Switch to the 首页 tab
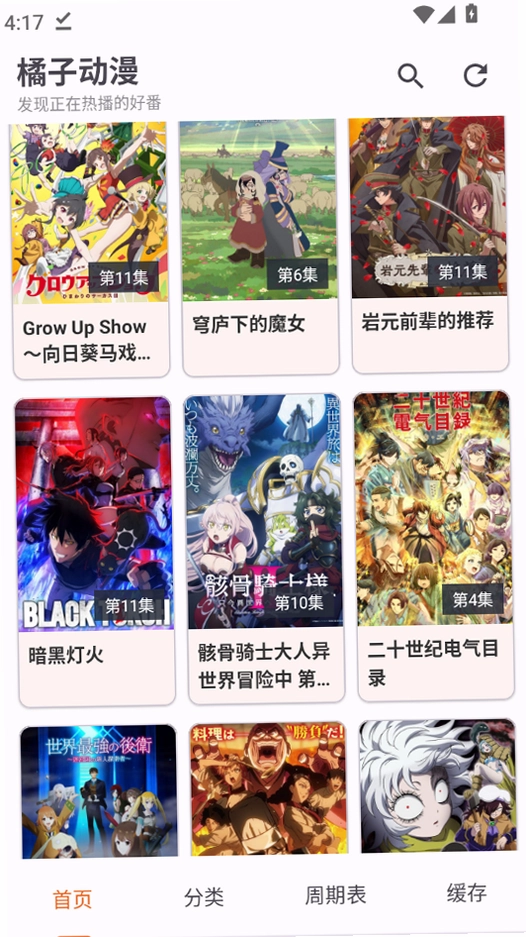The height and width of the screenshot is (937, 526). (72, 898)
